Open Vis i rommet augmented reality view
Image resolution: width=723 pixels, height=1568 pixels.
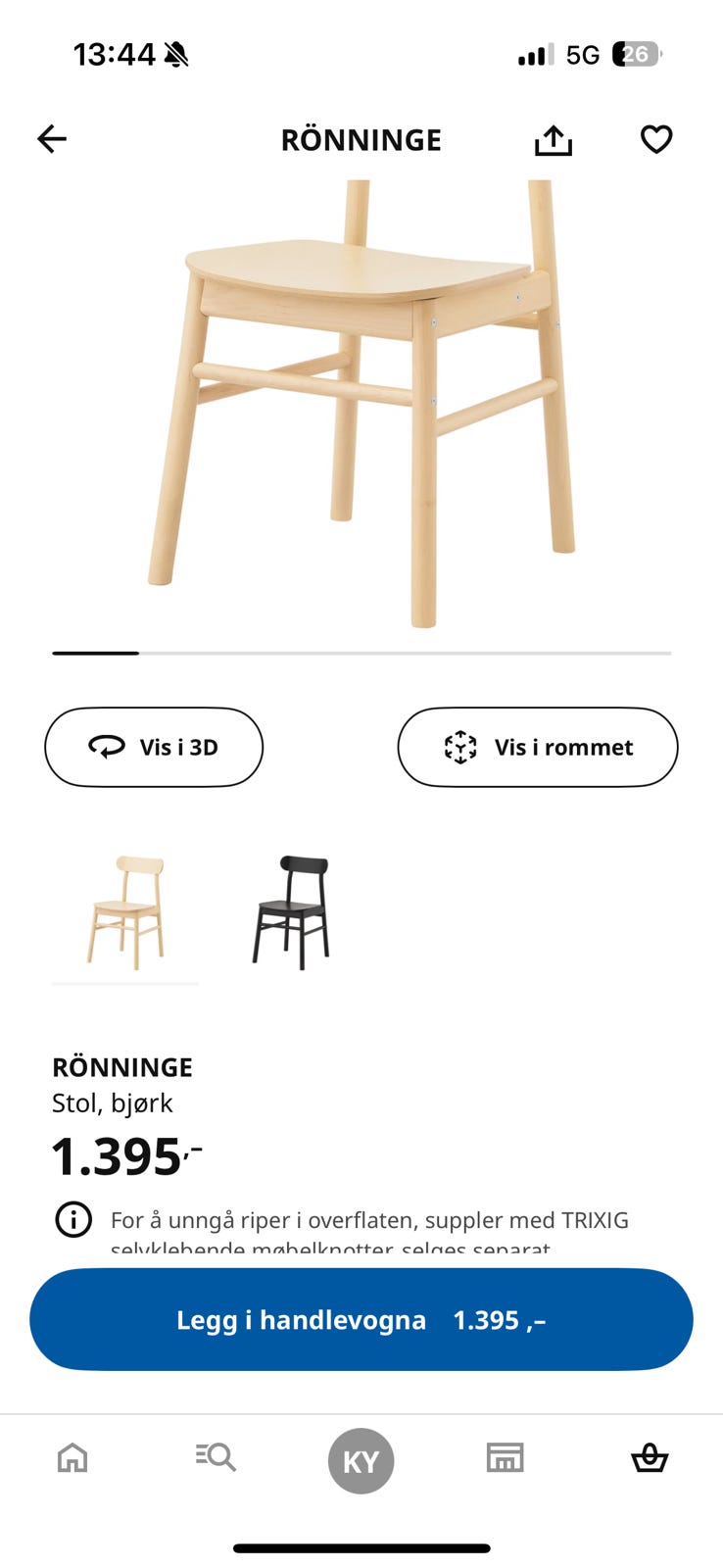point(537,747)
